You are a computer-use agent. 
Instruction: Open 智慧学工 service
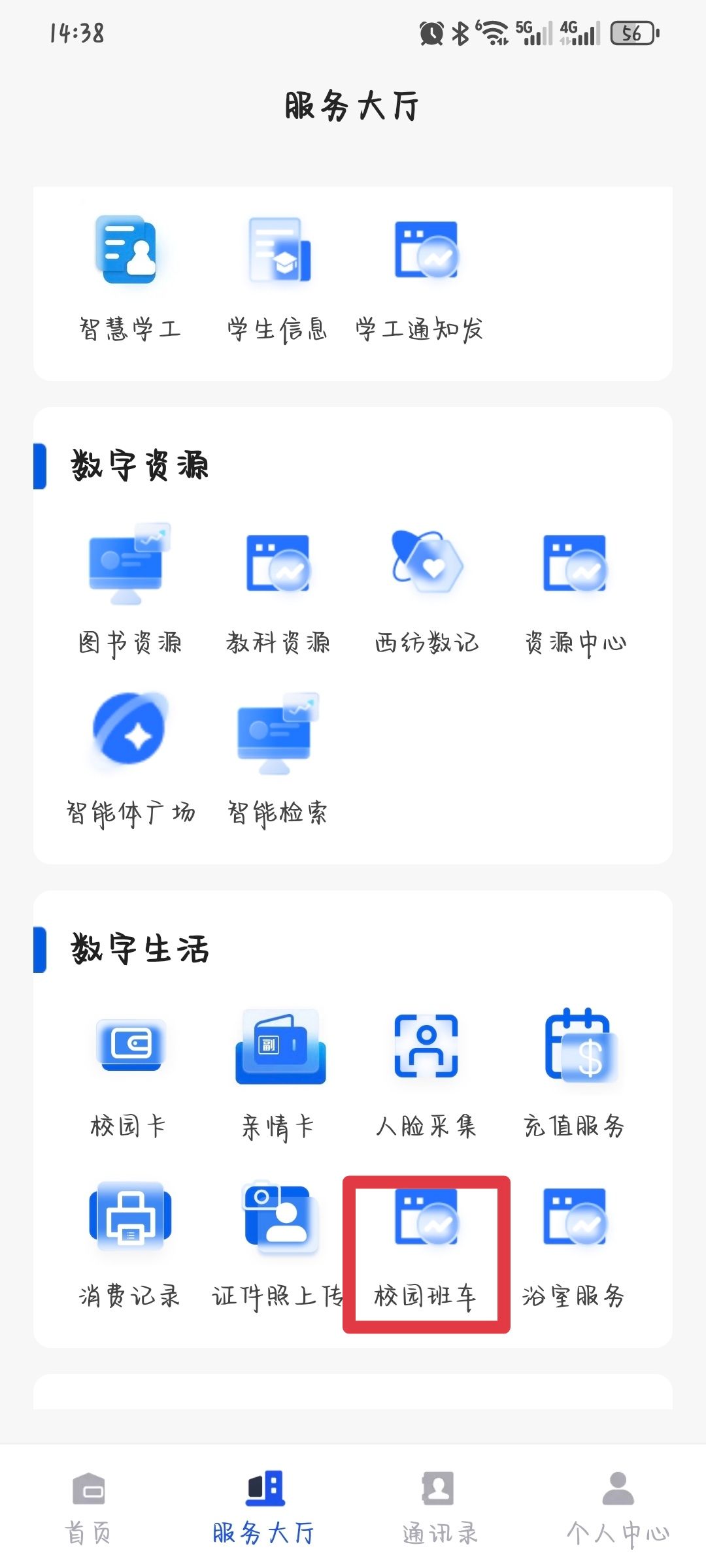click(x=129, y=278)
